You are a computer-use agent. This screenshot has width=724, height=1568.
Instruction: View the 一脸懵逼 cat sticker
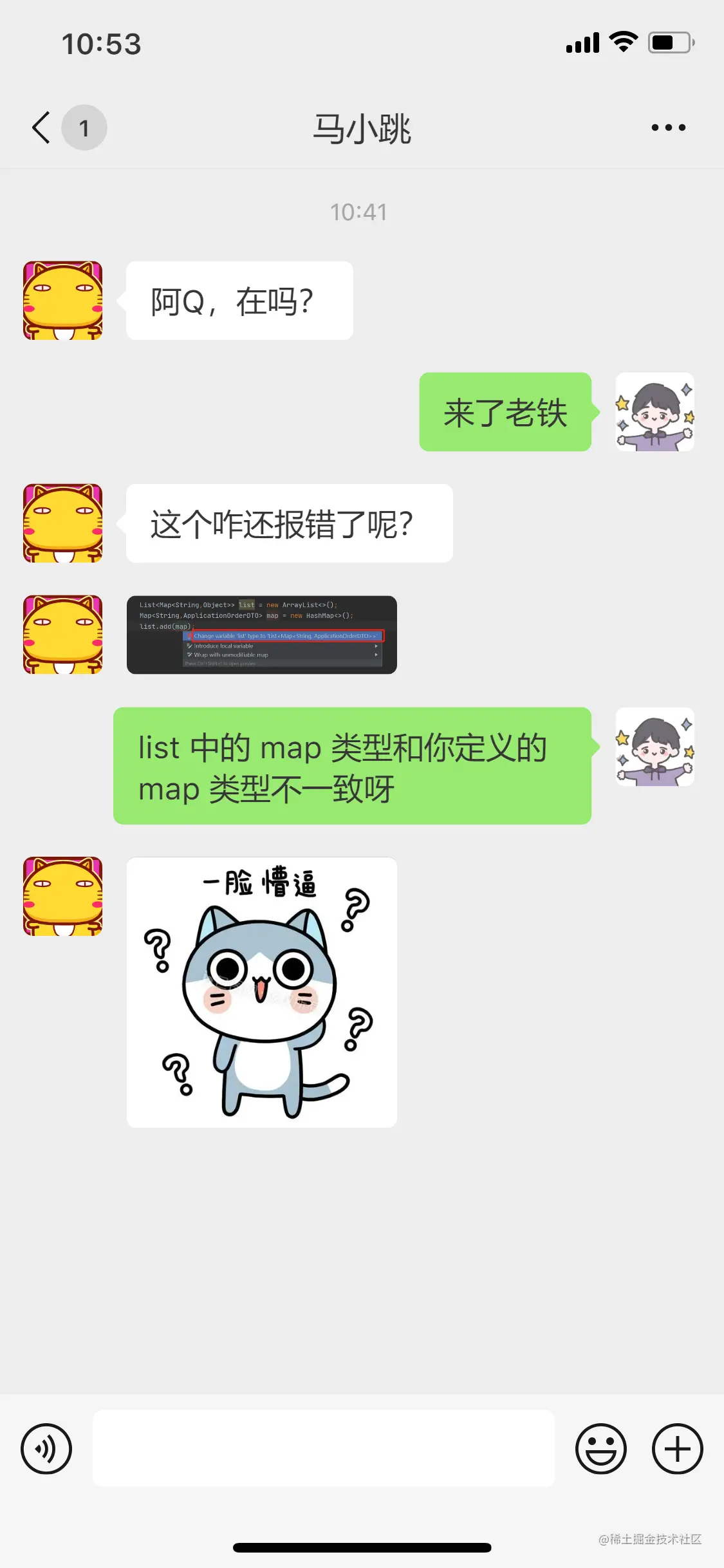coord(261,992)
